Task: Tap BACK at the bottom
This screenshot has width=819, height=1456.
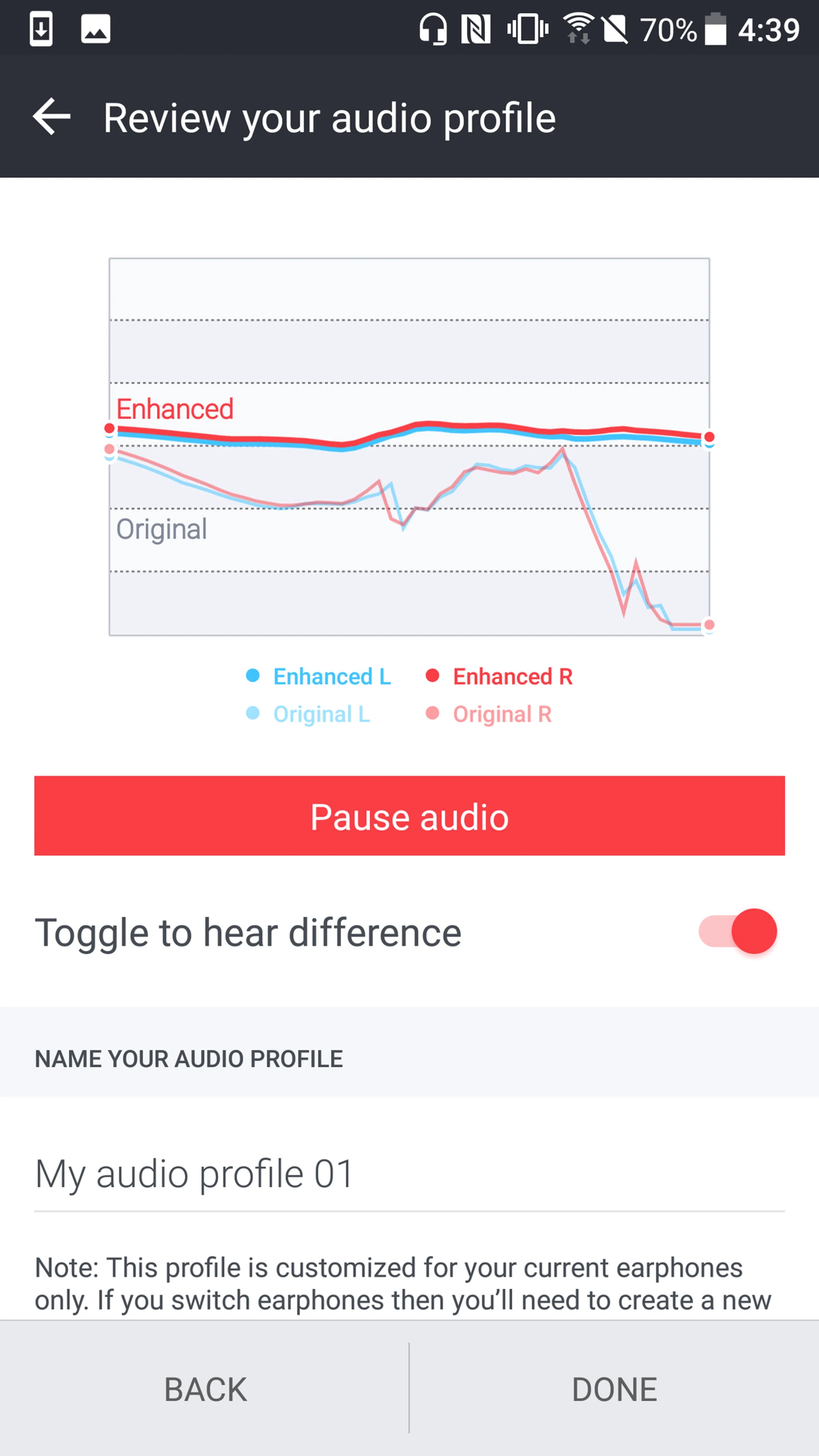Action: [205, 1389]
